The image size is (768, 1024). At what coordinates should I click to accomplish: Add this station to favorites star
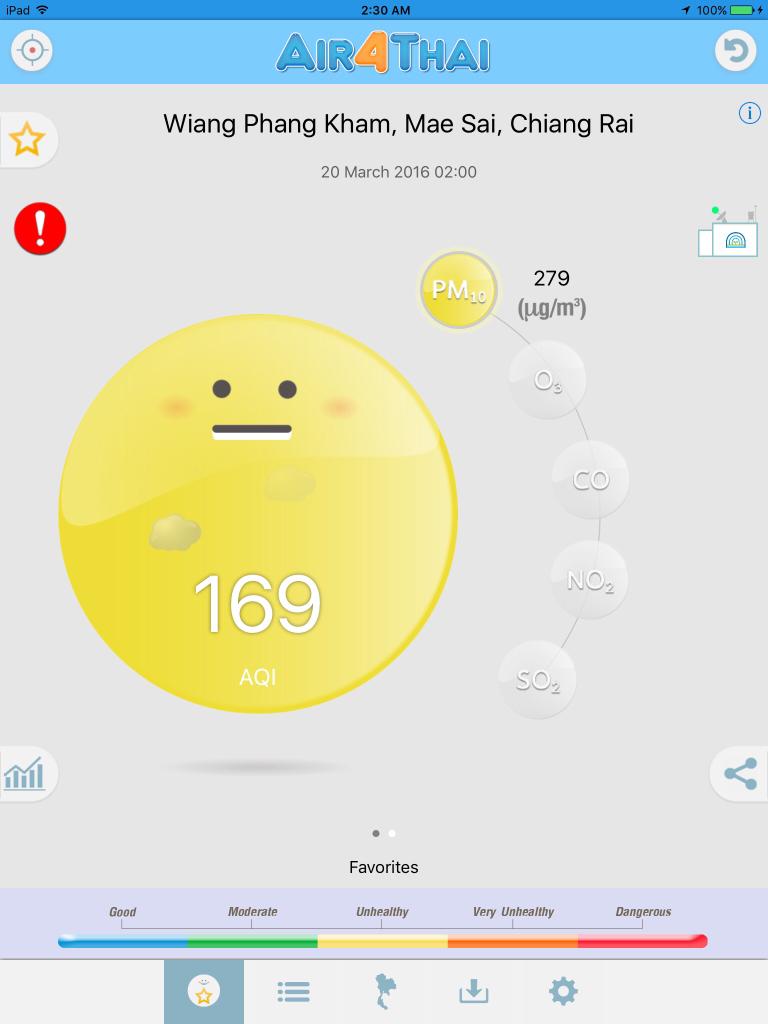[27, 140]
